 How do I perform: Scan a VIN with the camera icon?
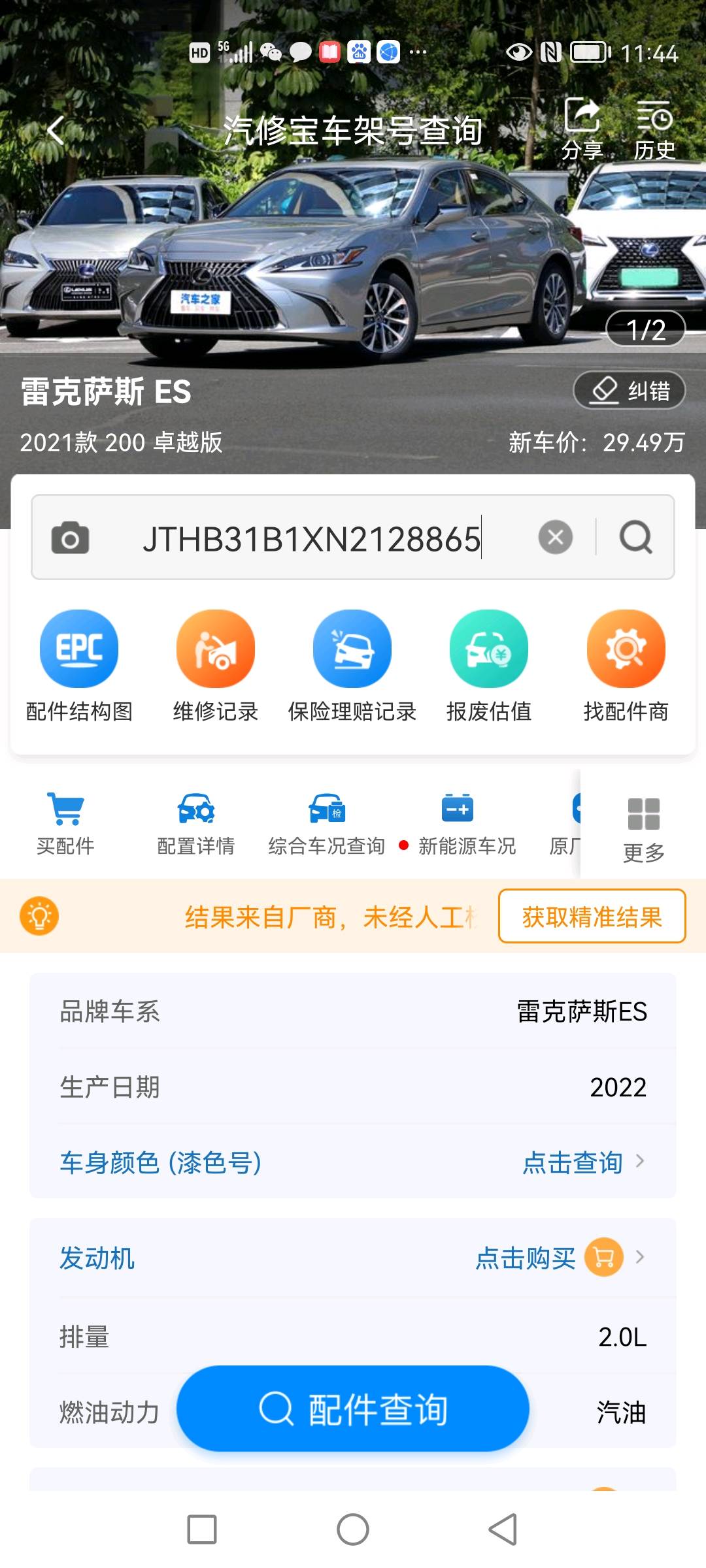[71, 538]
